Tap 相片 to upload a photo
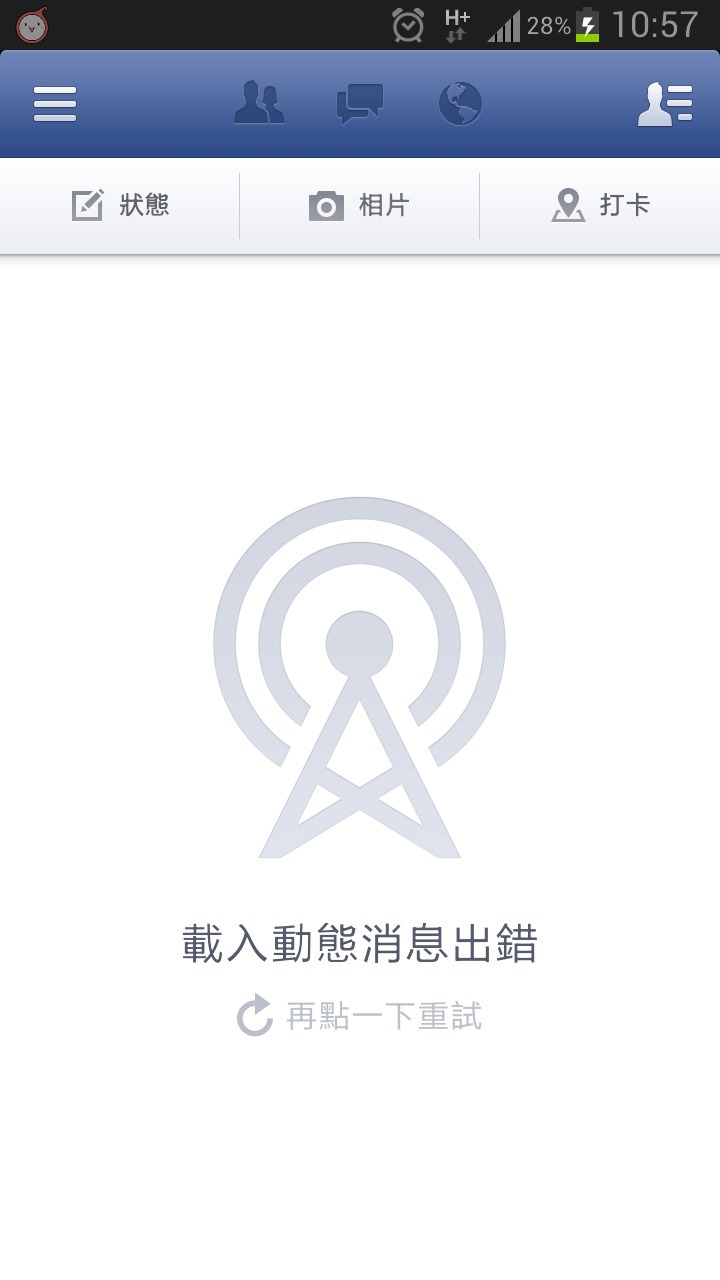 coord(360,206)
